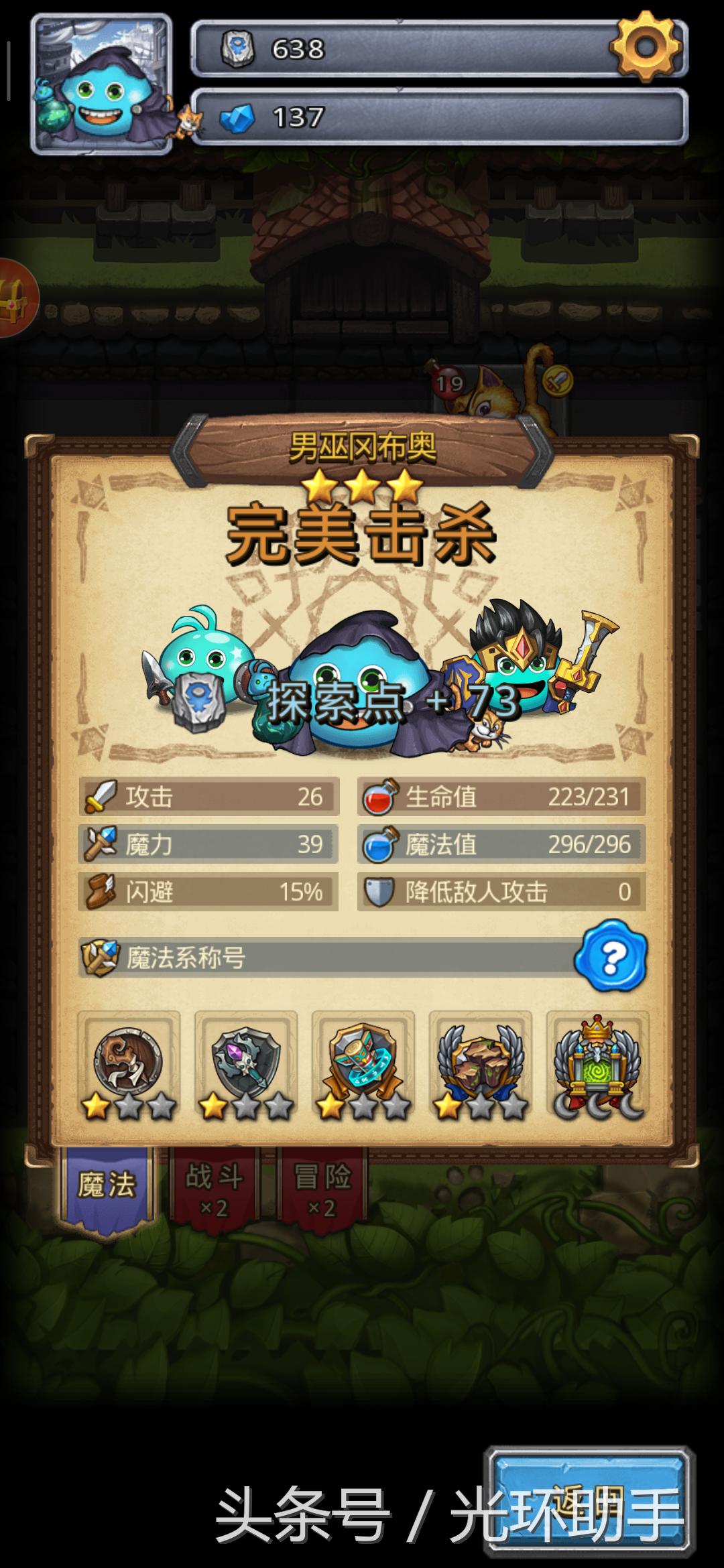Open the settings gear

646,46
